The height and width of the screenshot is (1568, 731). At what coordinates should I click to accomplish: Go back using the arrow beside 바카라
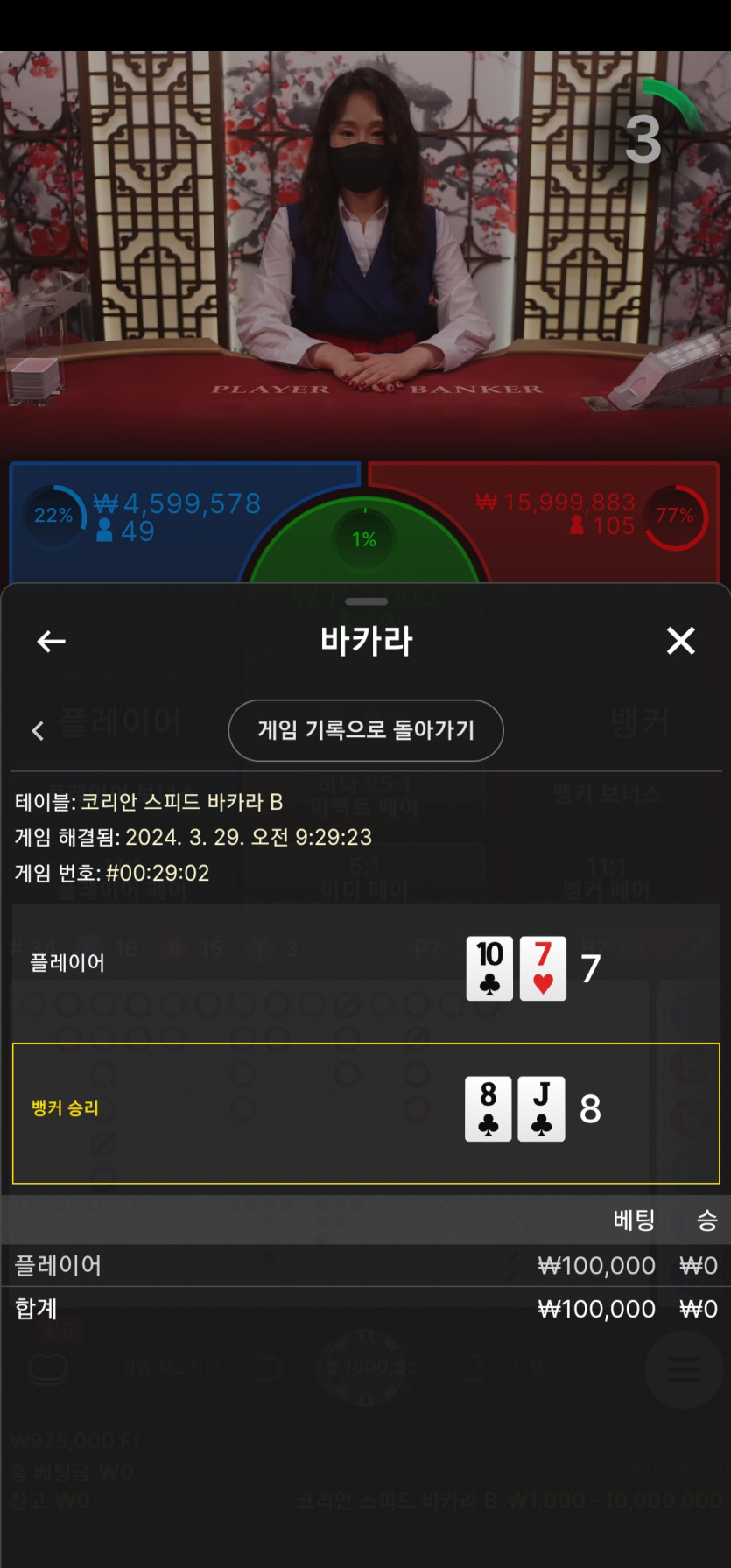point(52,642)
